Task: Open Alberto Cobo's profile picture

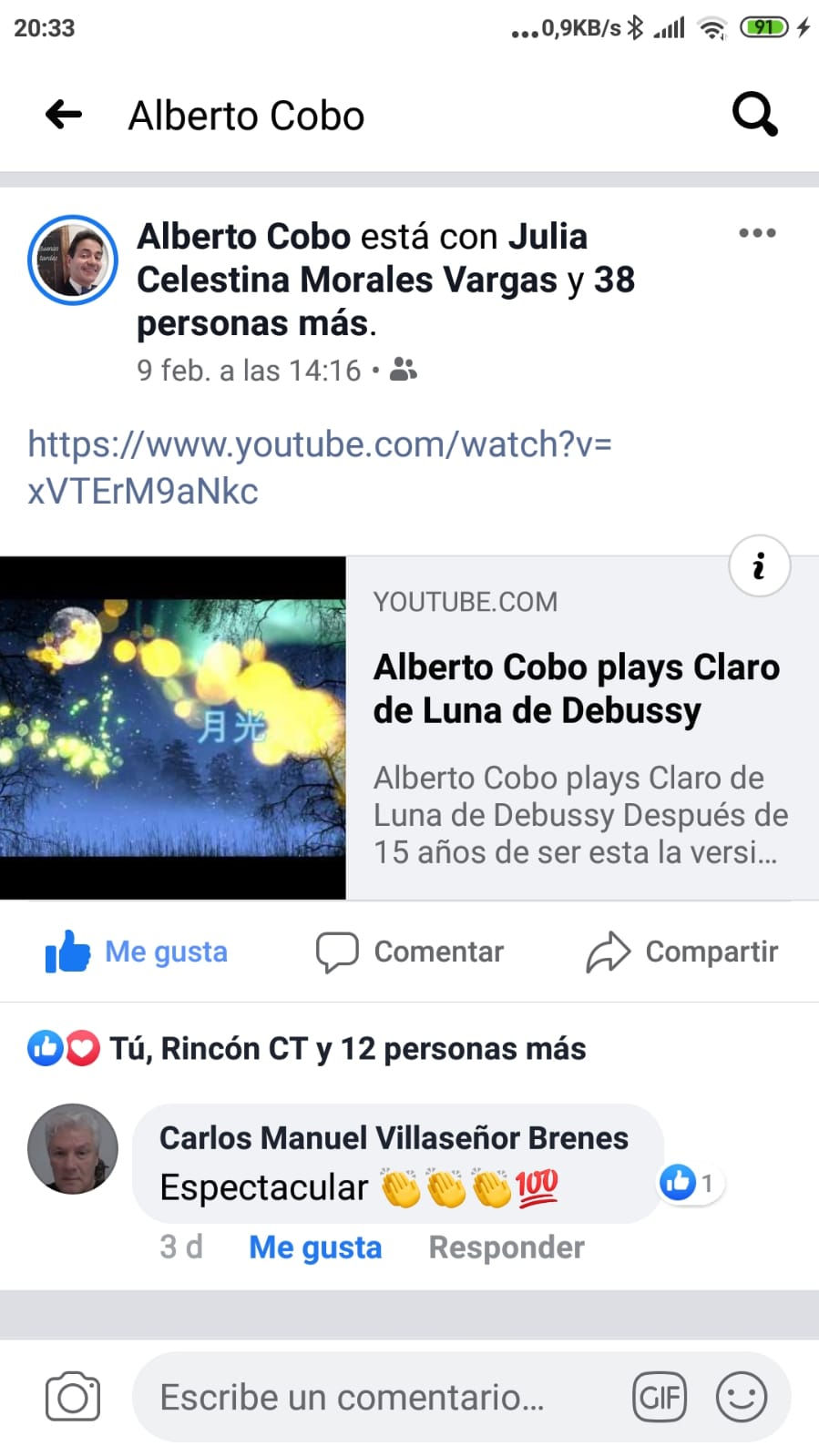Action: click(x=73, y=260)
